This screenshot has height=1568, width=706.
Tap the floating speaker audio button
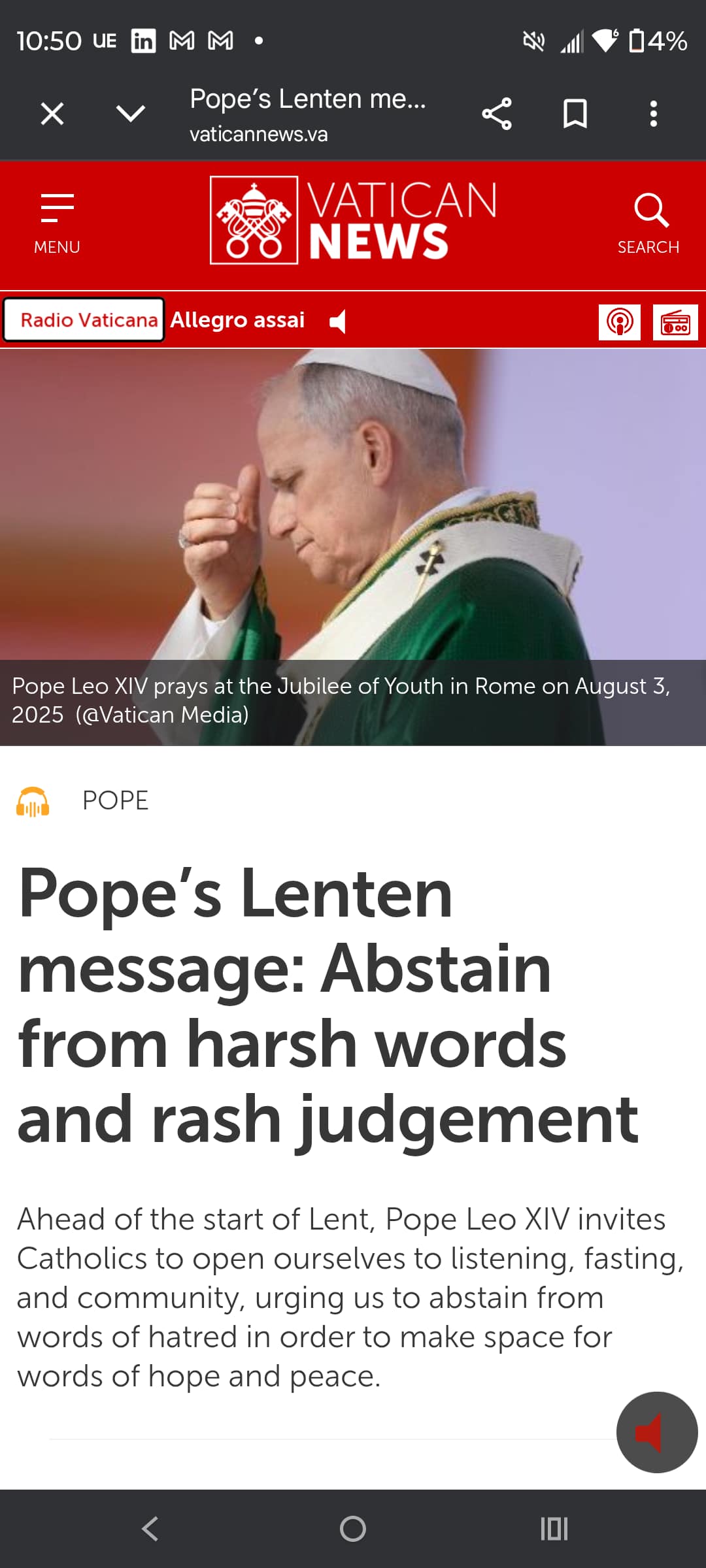coord(656,1432)
